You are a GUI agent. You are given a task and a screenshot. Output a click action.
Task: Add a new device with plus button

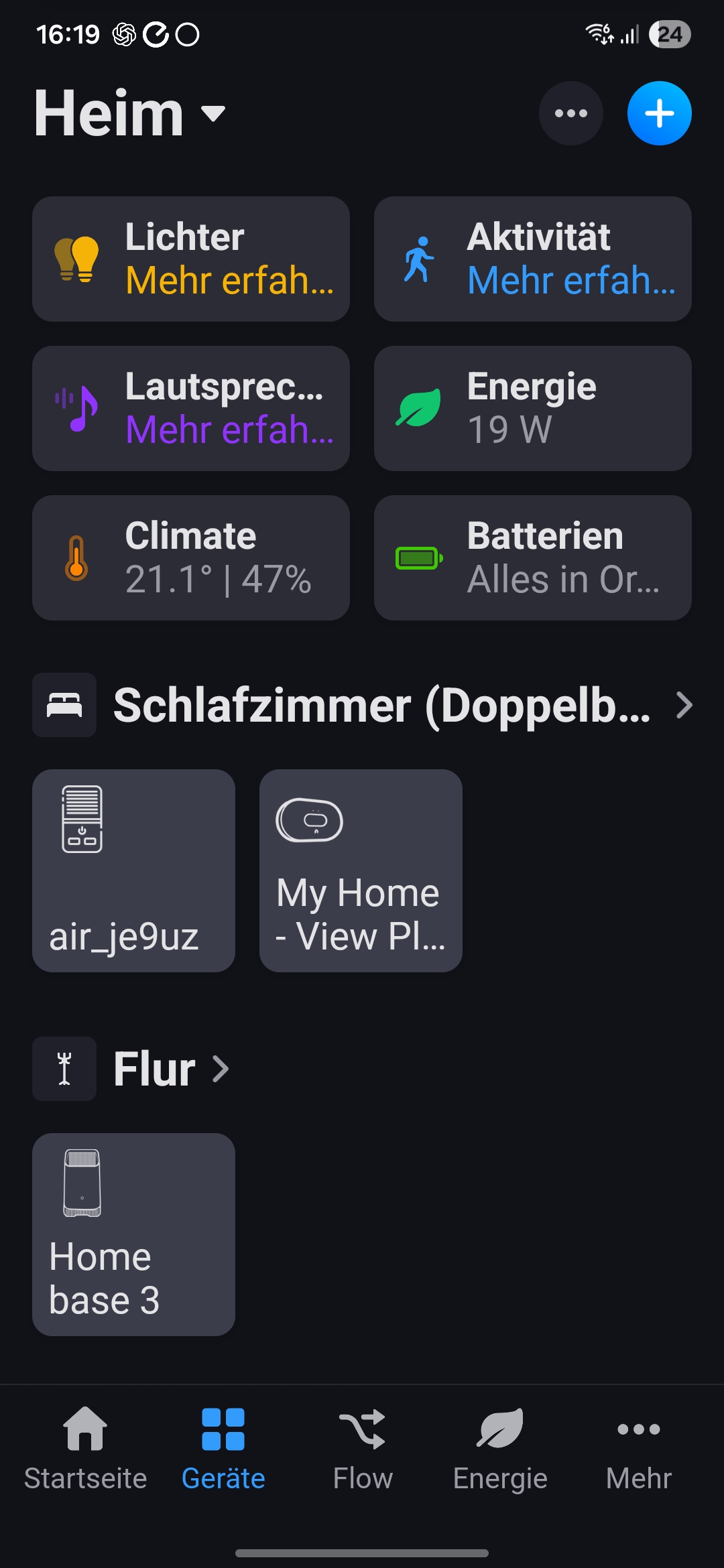(x=659, y=113)
